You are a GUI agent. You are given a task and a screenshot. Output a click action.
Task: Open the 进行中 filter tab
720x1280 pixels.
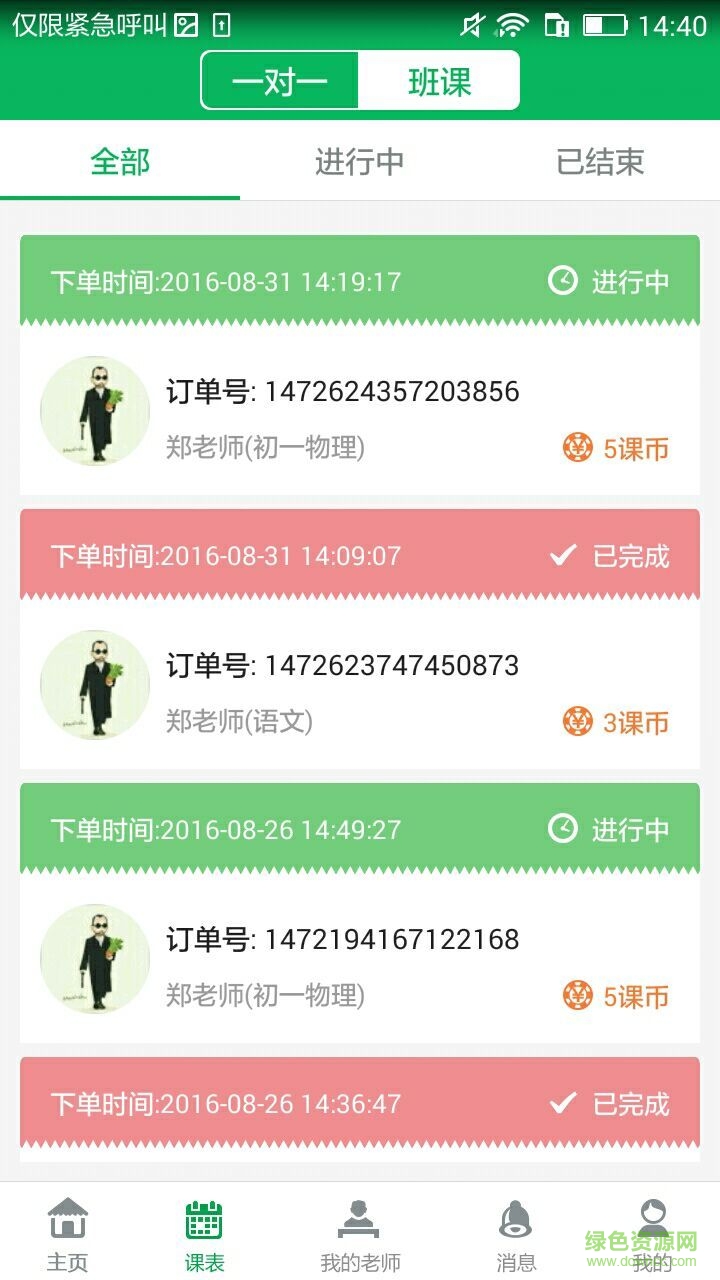tap(360, 162)
